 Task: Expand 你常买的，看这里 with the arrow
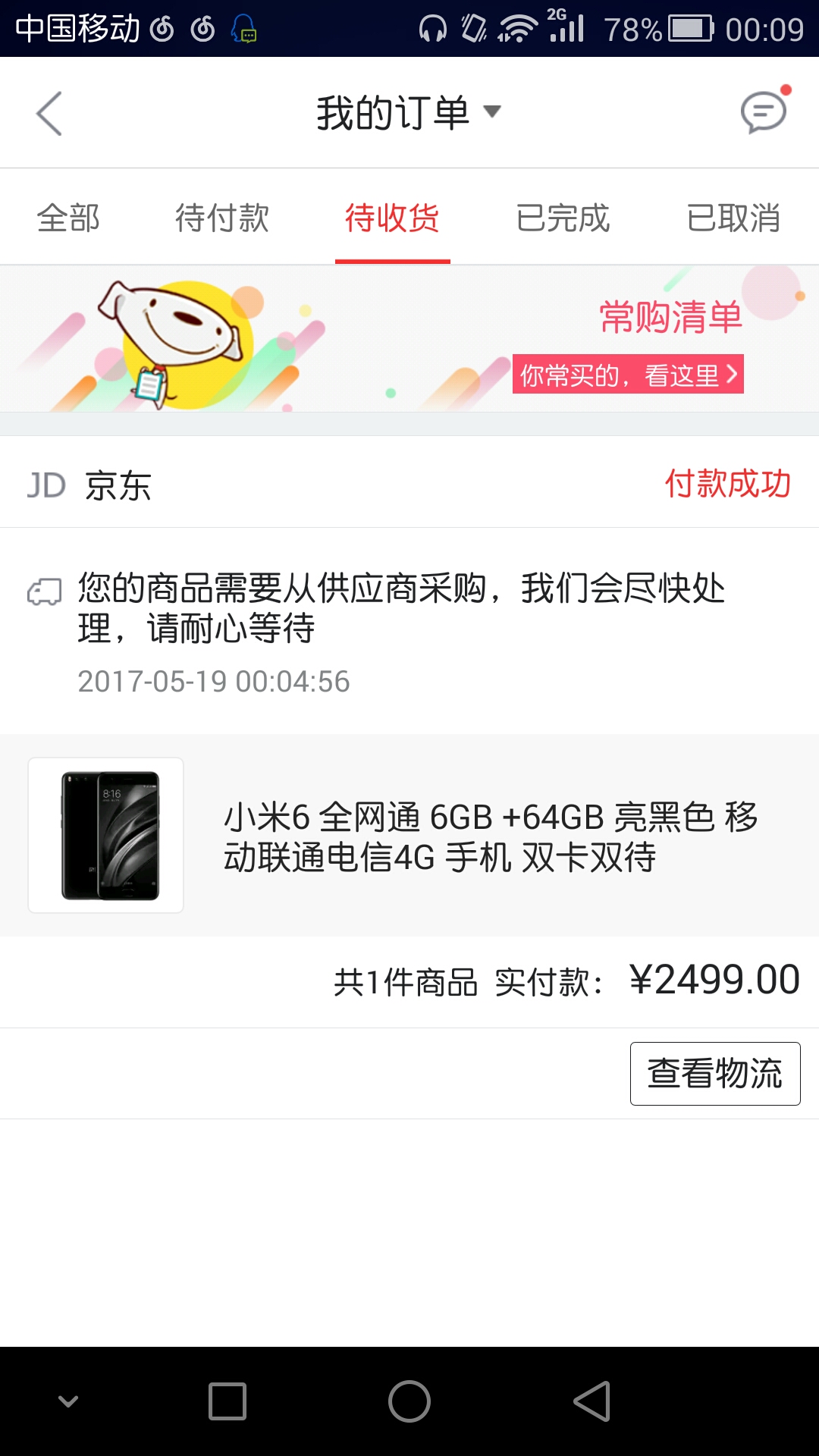[x=730, y=374]
